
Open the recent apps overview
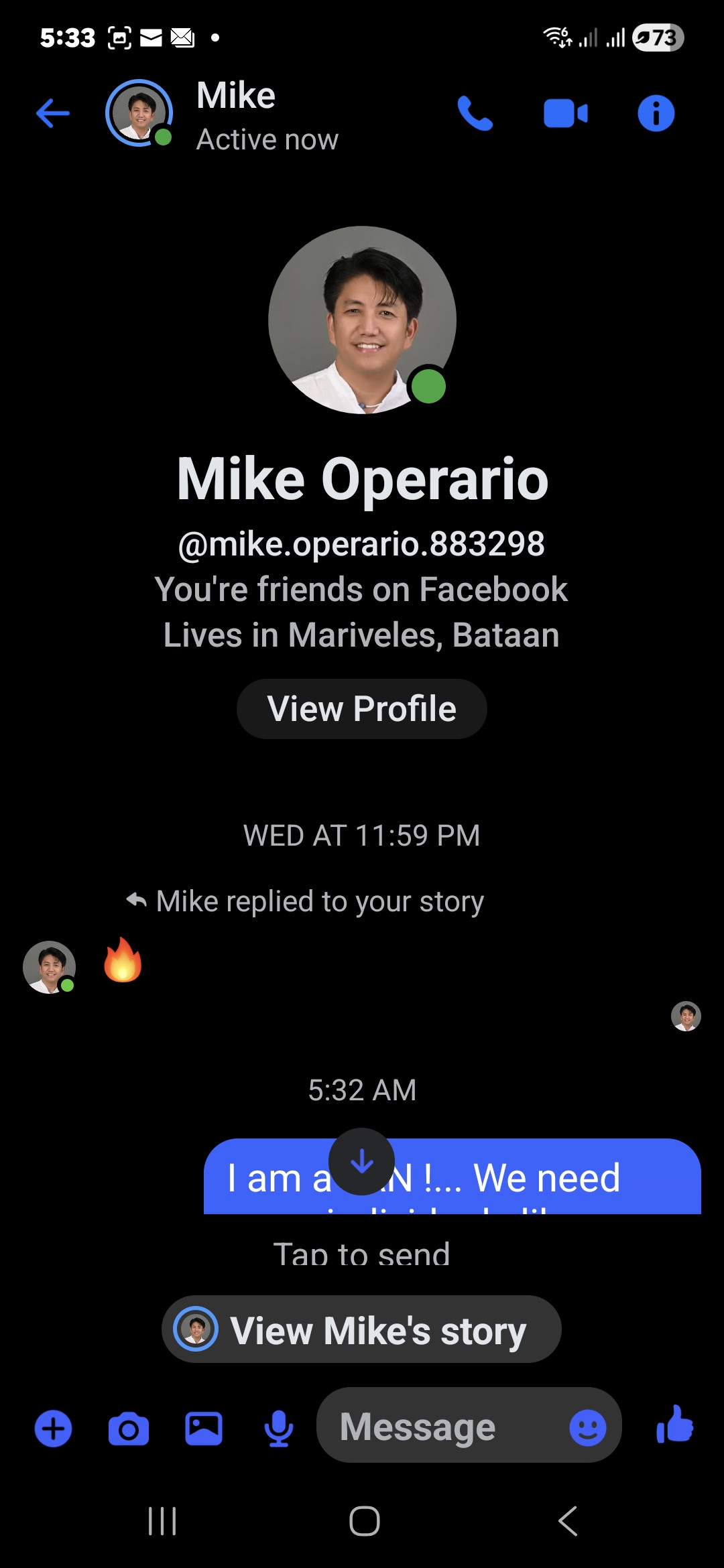162,1521
